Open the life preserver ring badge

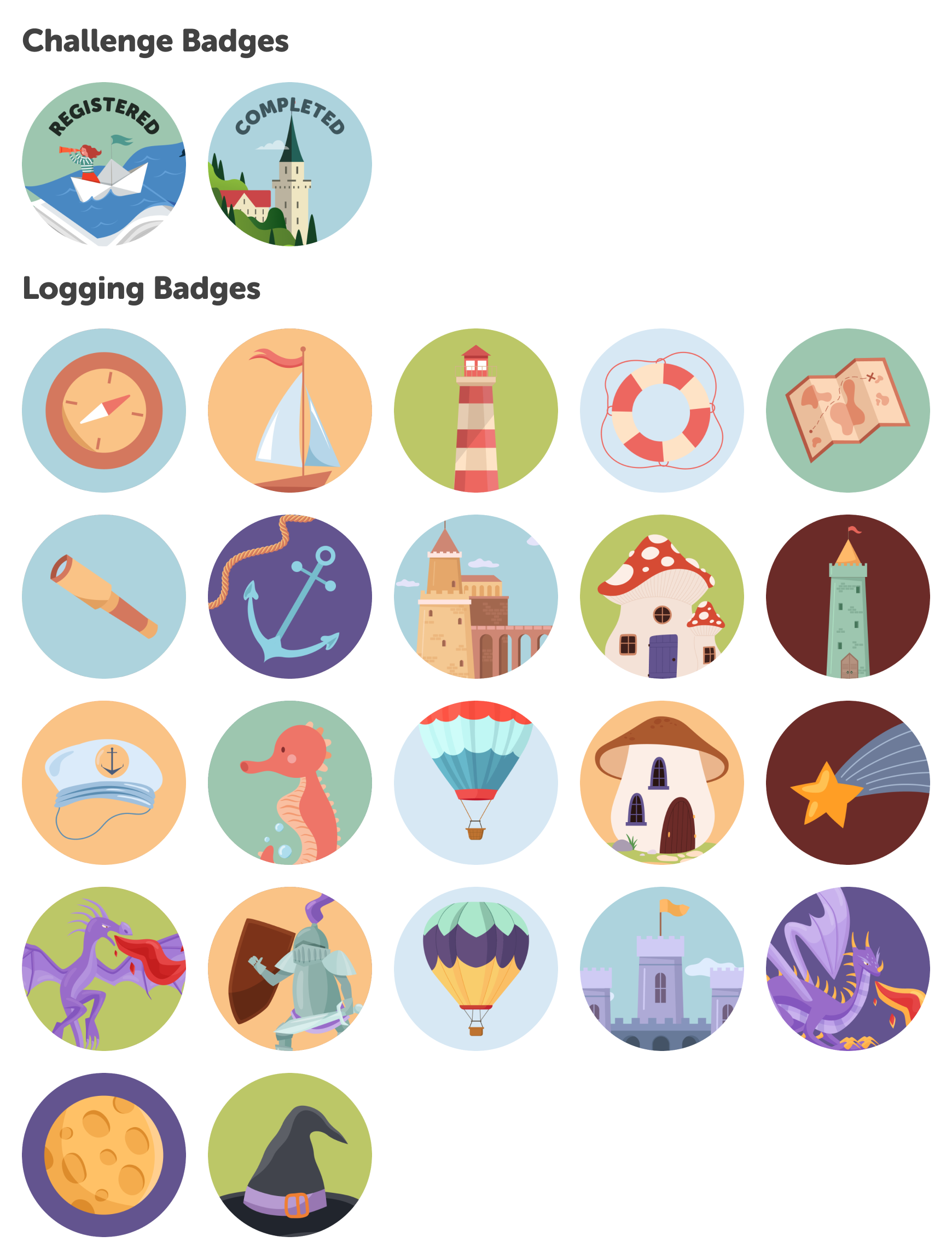point(662,411)
